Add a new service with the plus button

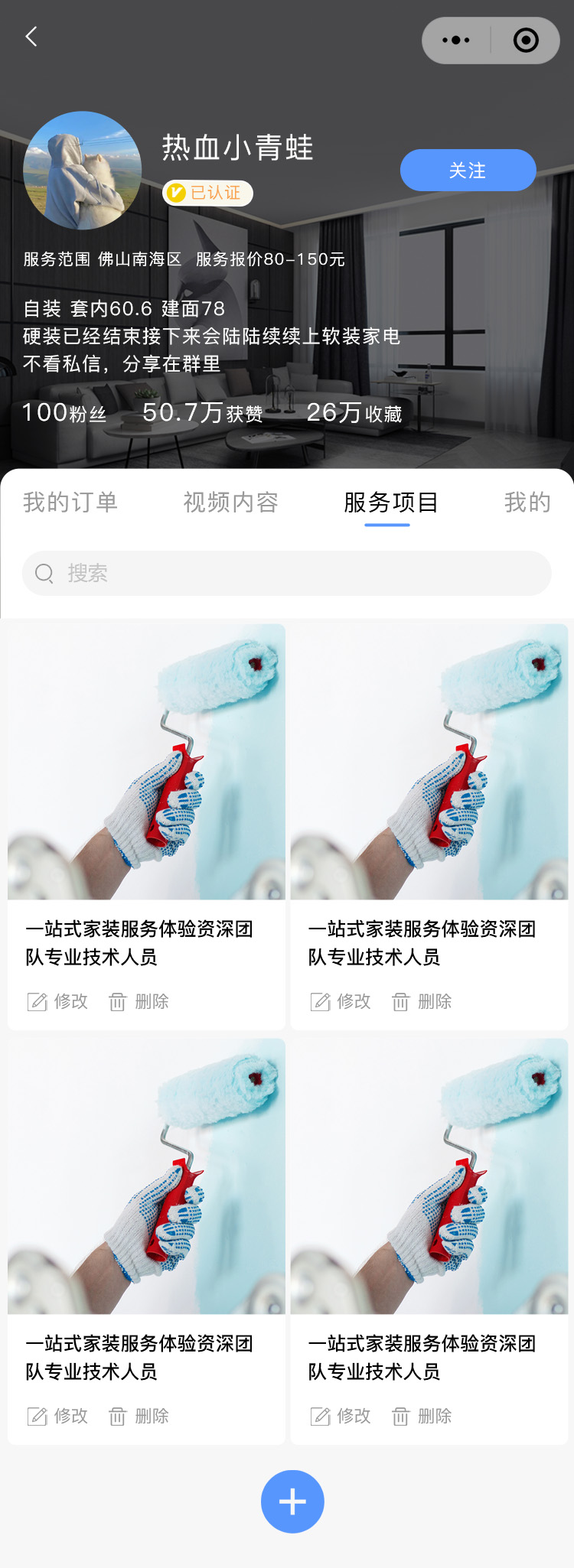pos(292,1501)
